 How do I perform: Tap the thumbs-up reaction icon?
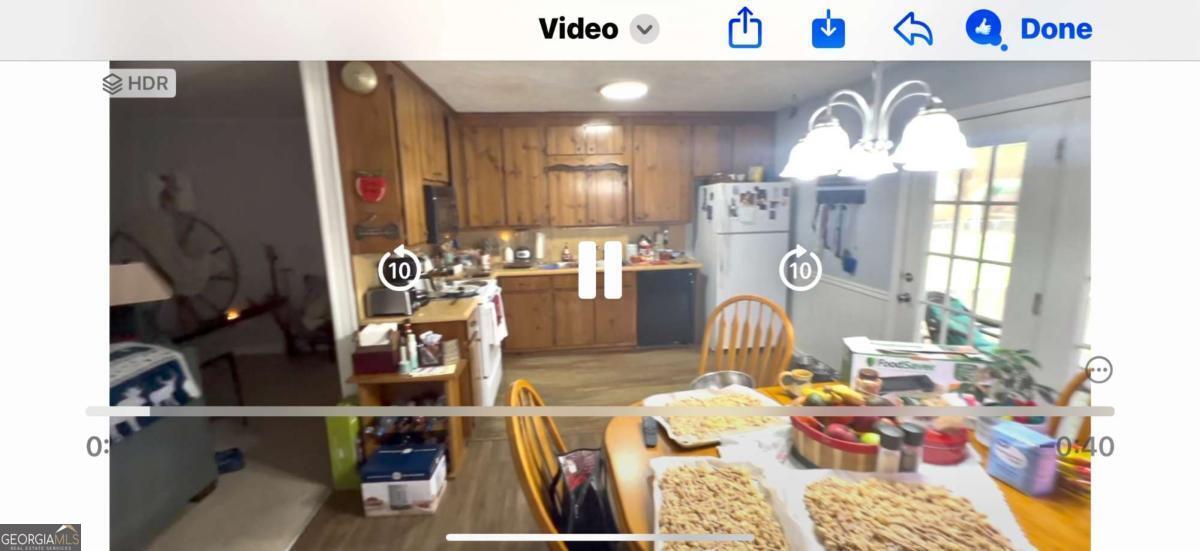click(x=982, y=29)
